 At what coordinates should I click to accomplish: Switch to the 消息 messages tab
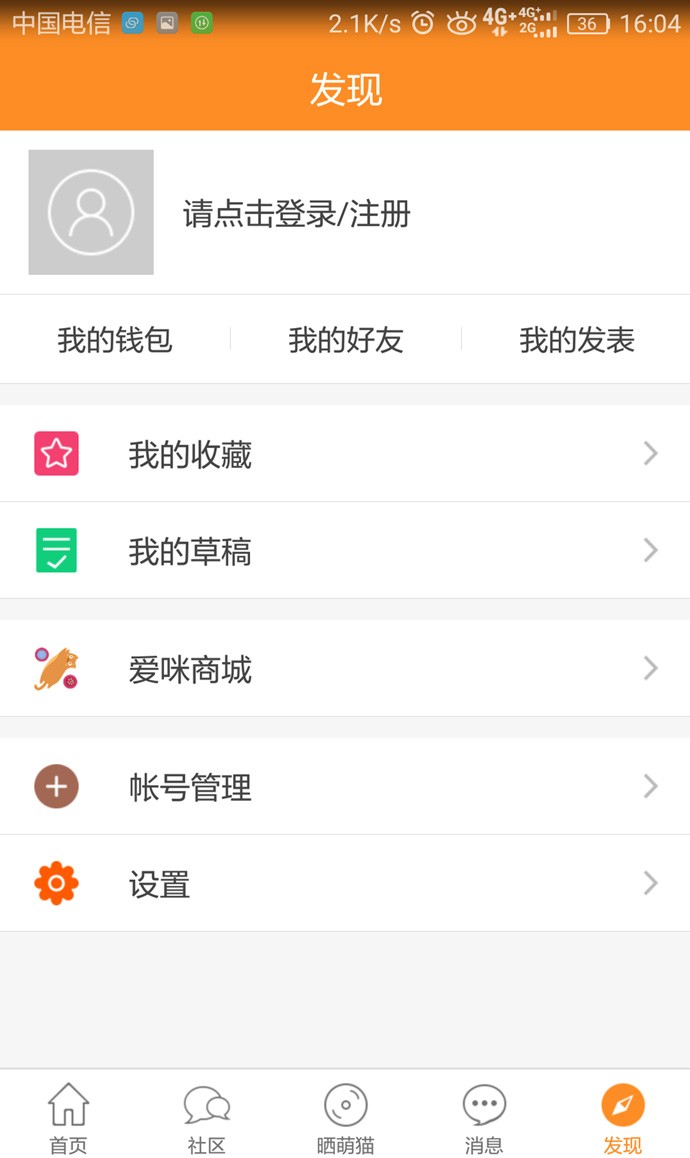pos(484,1118)
